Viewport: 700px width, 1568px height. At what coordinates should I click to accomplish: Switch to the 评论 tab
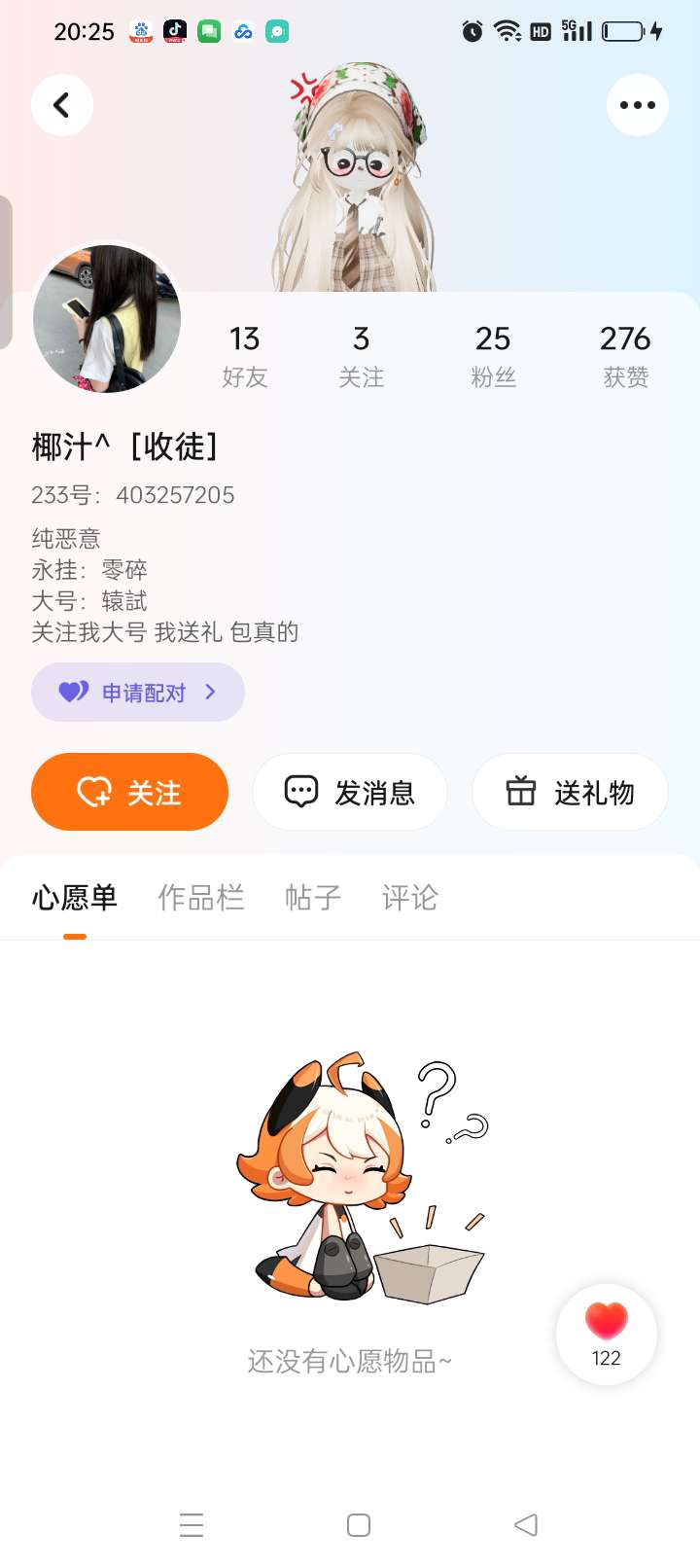410,897
